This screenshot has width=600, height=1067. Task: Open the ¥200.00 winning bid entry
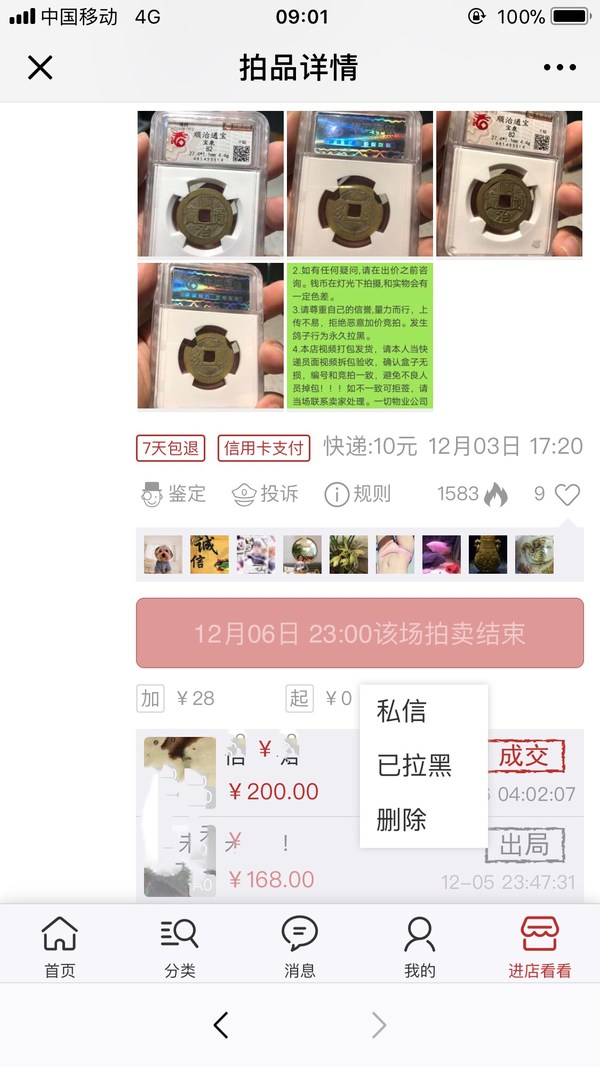(x=273, y=791)
